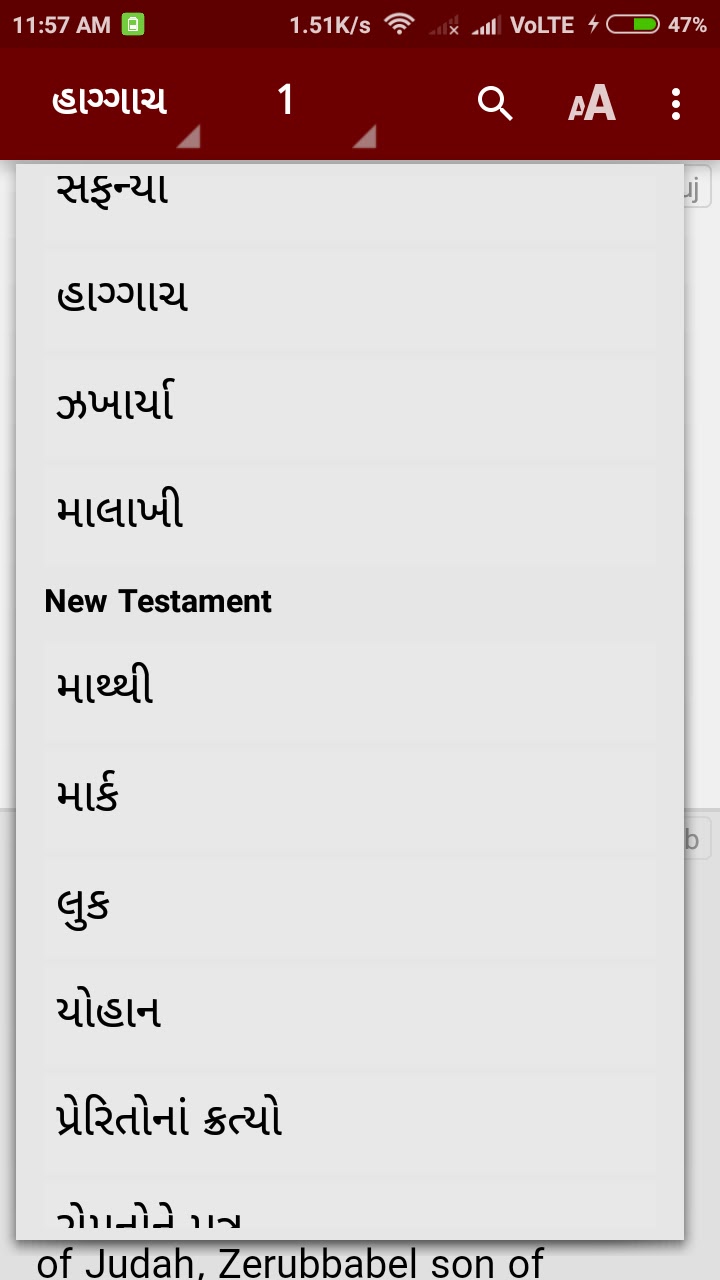The width and height of the screenshot is (720, 1280).
Task: Select હાગ્ગાચ from the book list
Action: pyautogui.click(x=350, y=297)
